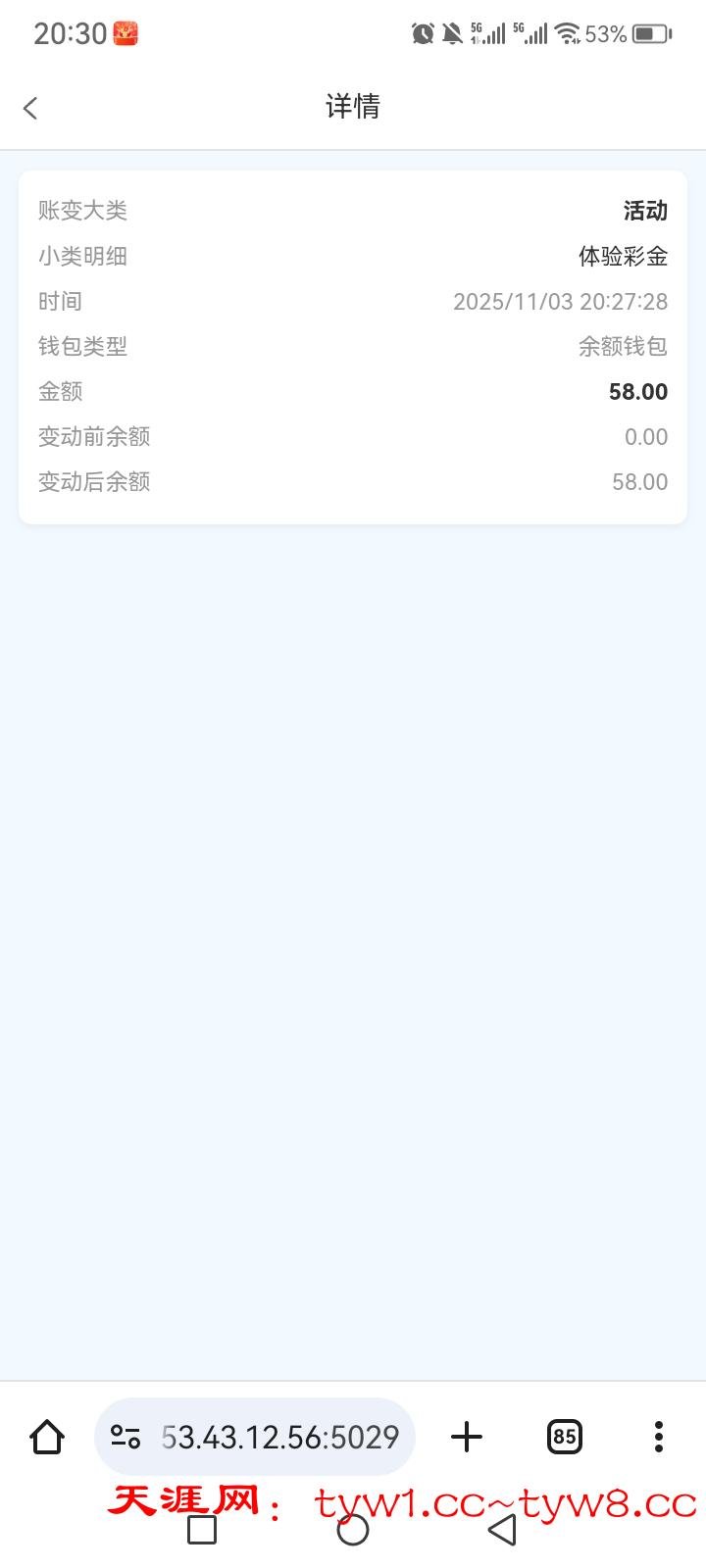
Task: Open the browser overflow menu
Action: pos(658,1437)
